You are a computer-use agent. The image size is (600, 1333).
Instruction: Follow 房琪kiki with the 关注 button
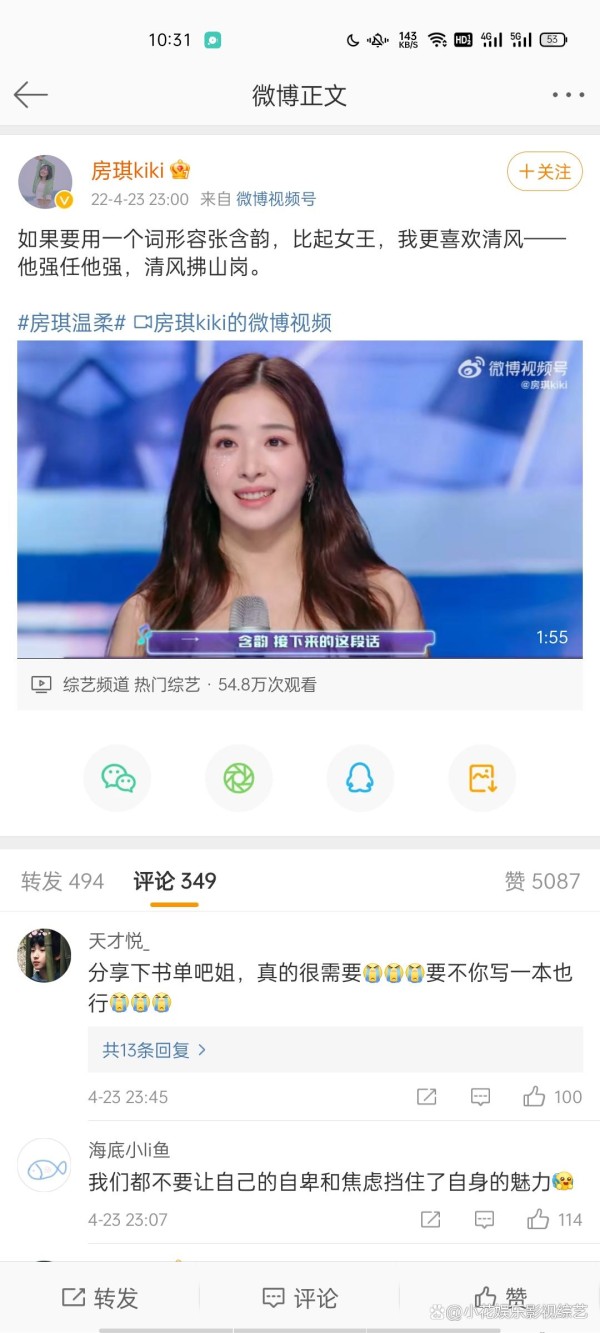[544, 172]
